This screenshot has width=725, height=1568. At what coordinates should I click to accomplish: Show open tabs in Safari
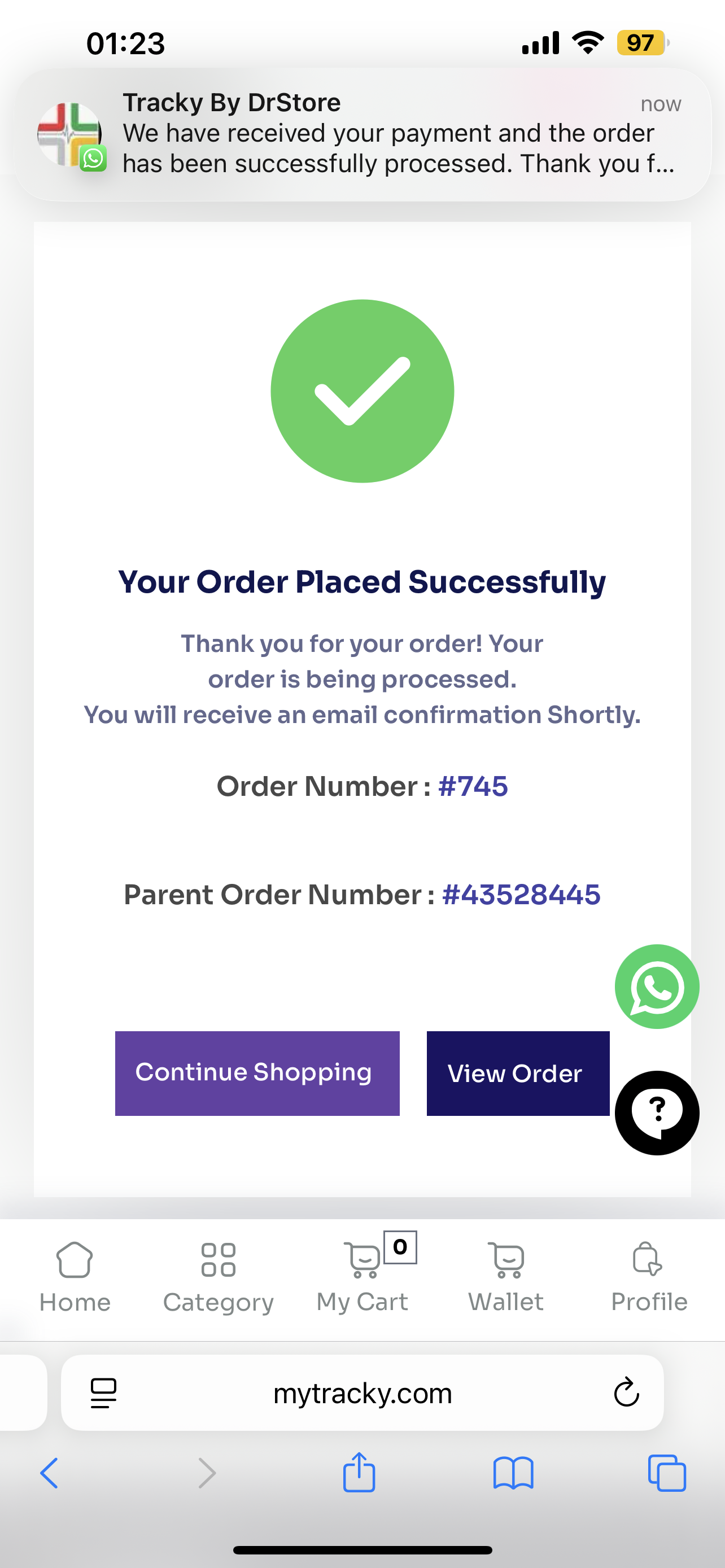[667, 1473]
